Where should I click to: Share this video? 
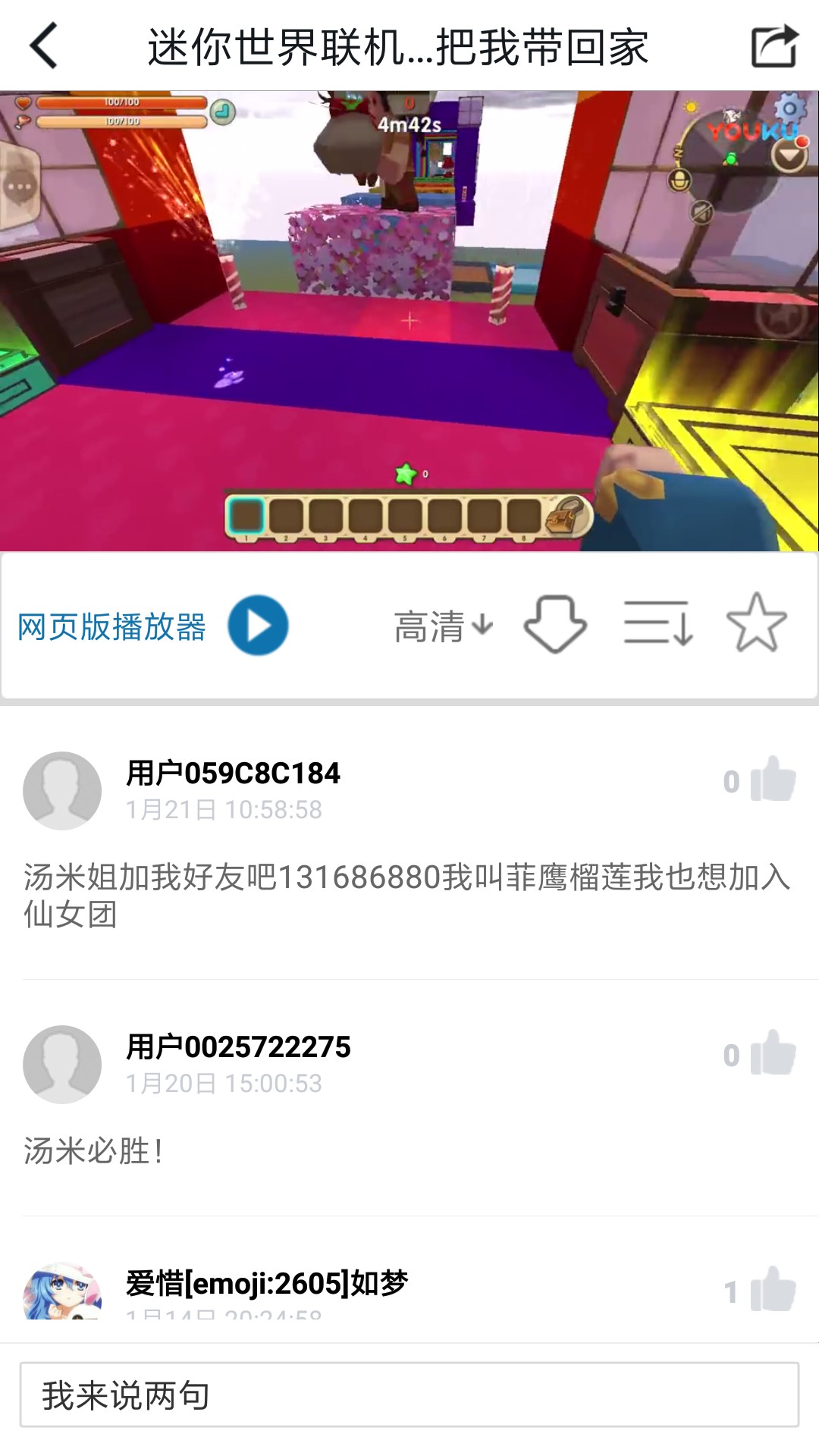click(774, 46)
